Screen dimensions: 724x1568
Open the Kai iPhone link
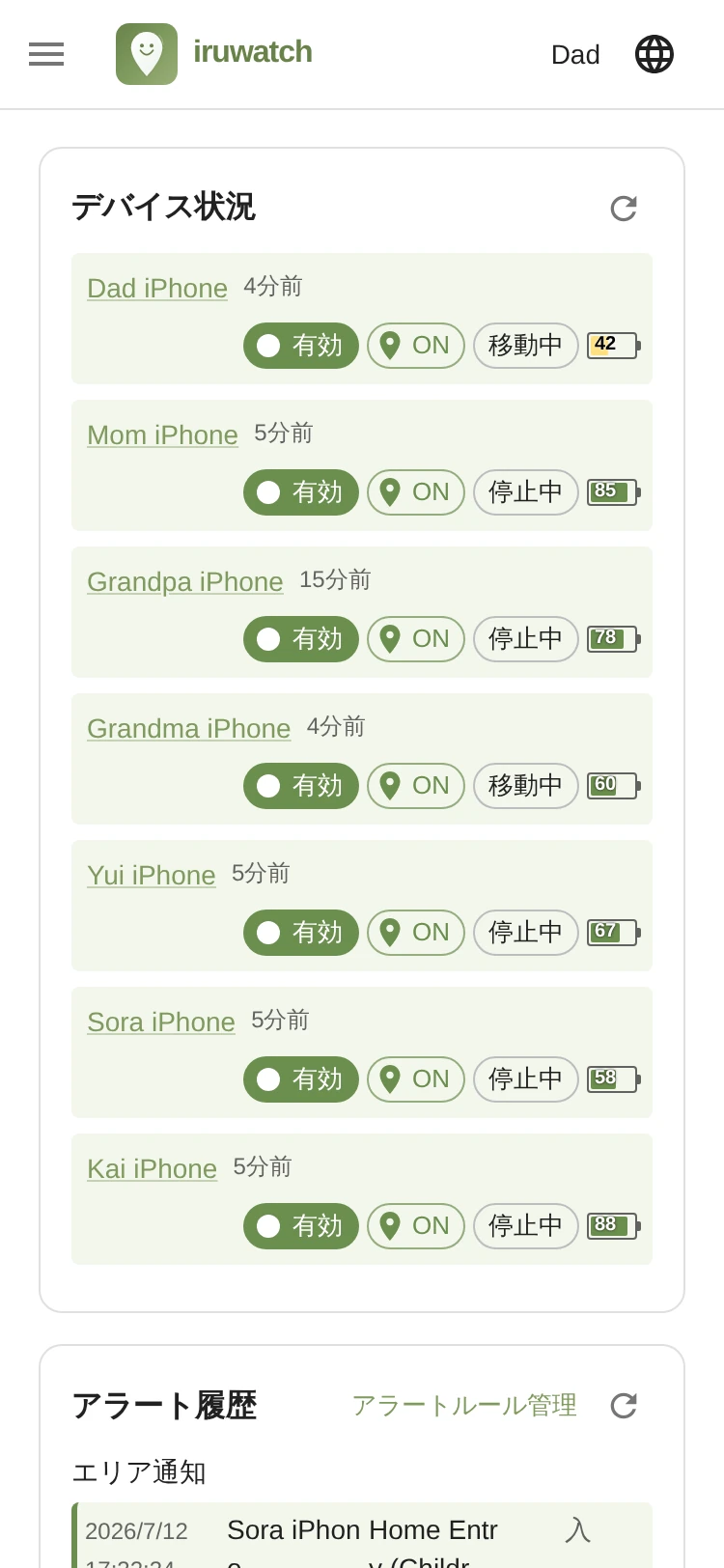point(153,1168)
